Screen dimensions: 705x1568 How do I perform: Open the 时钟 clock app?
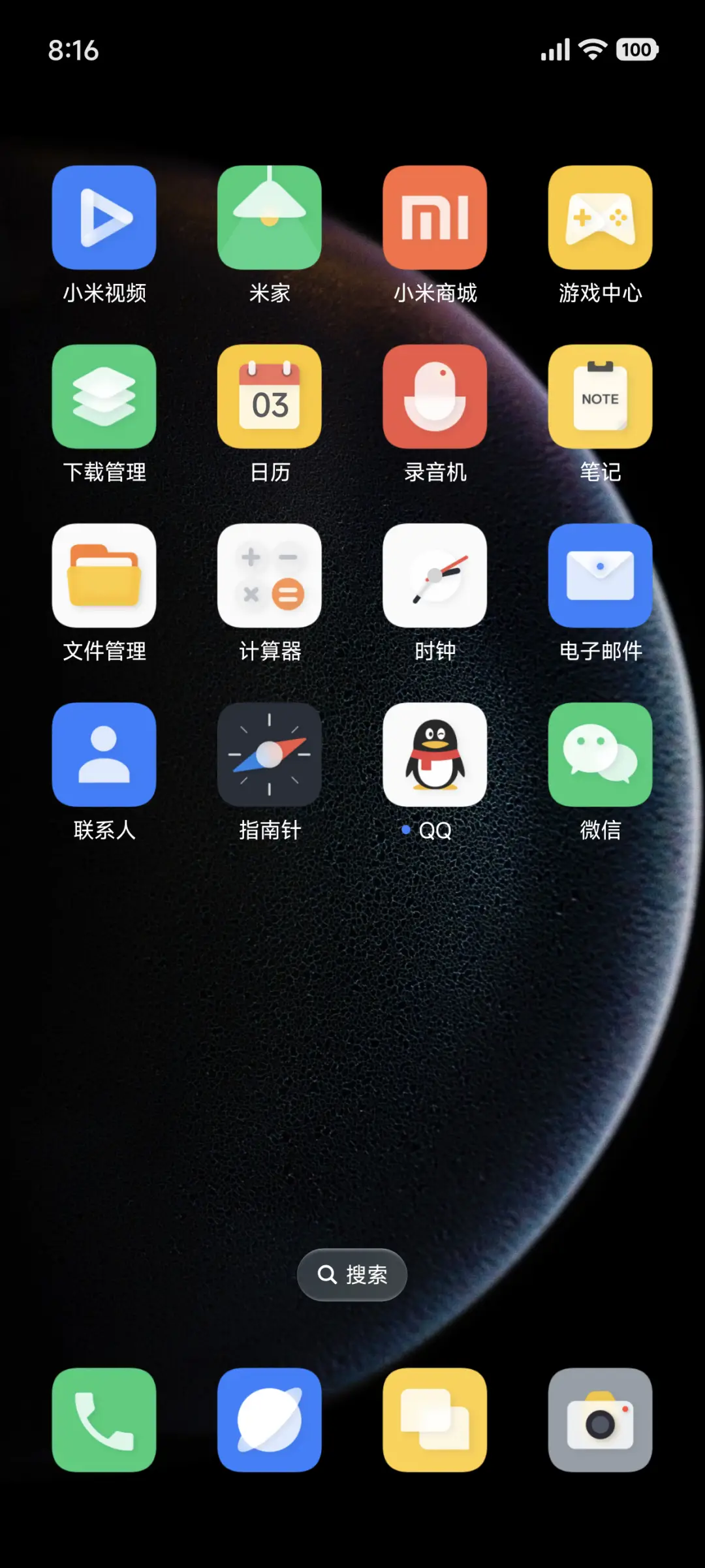(435, 576)
